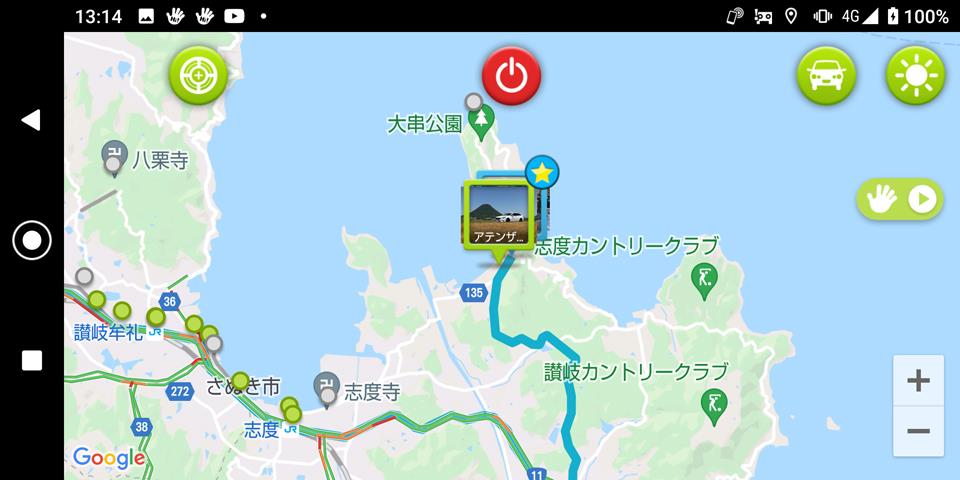Open the green car mode button
This screenshot has height=480, width=960.
(x=826, y=75)
